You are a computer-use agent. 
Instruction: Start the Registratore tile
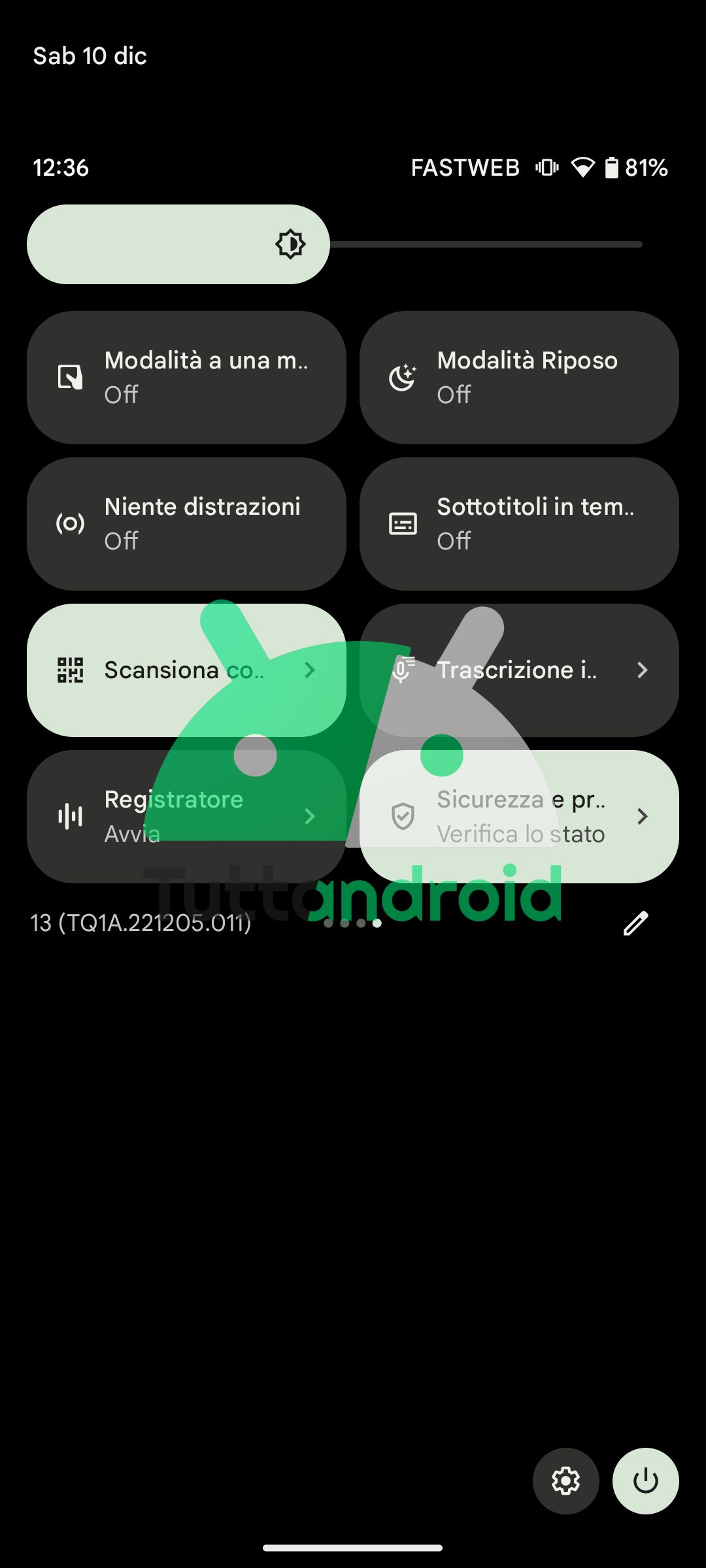tap(186, 817)
